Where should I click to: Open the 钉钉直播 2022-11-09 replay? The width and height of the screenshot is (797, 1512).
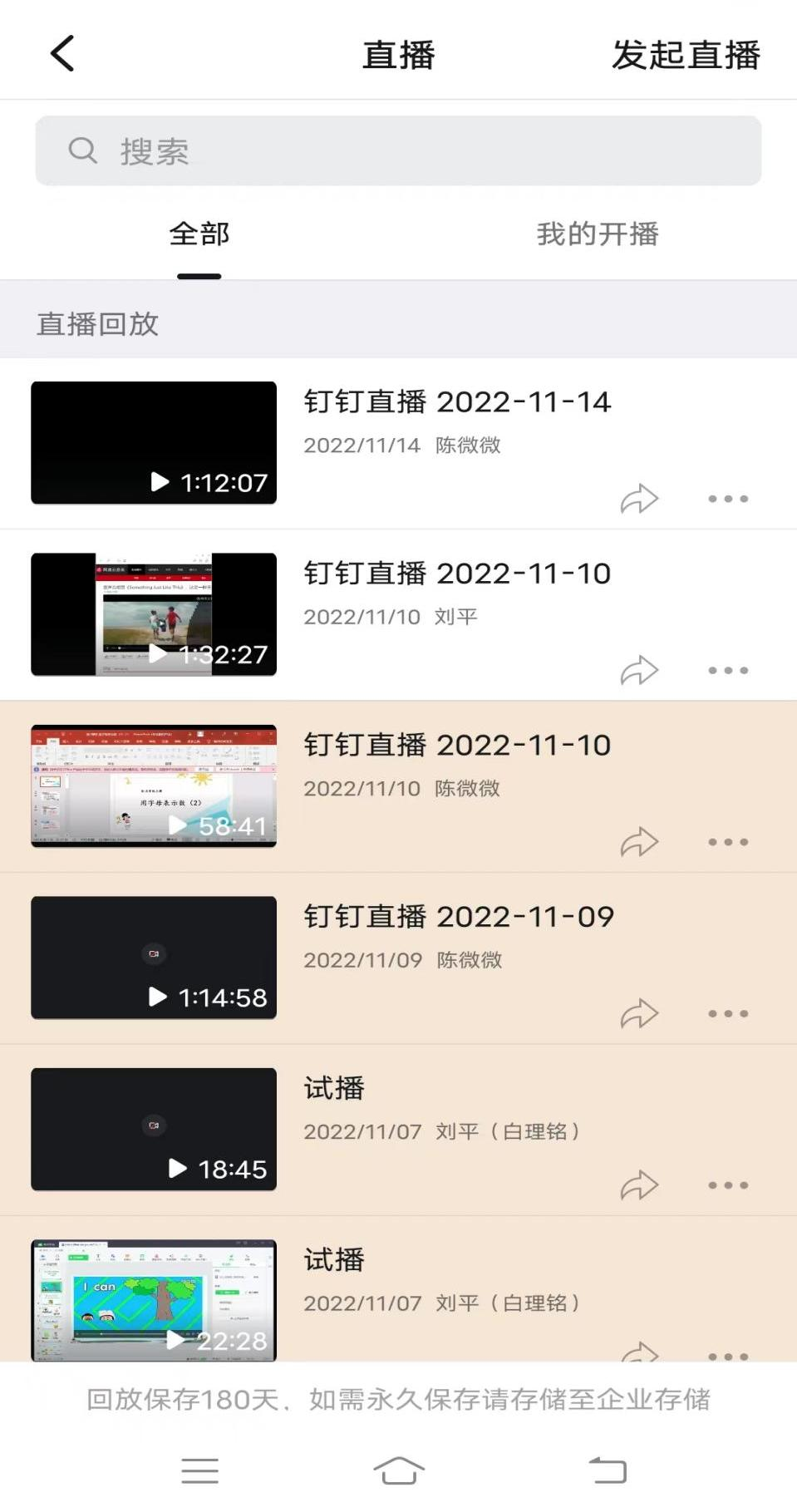point(154,958)
